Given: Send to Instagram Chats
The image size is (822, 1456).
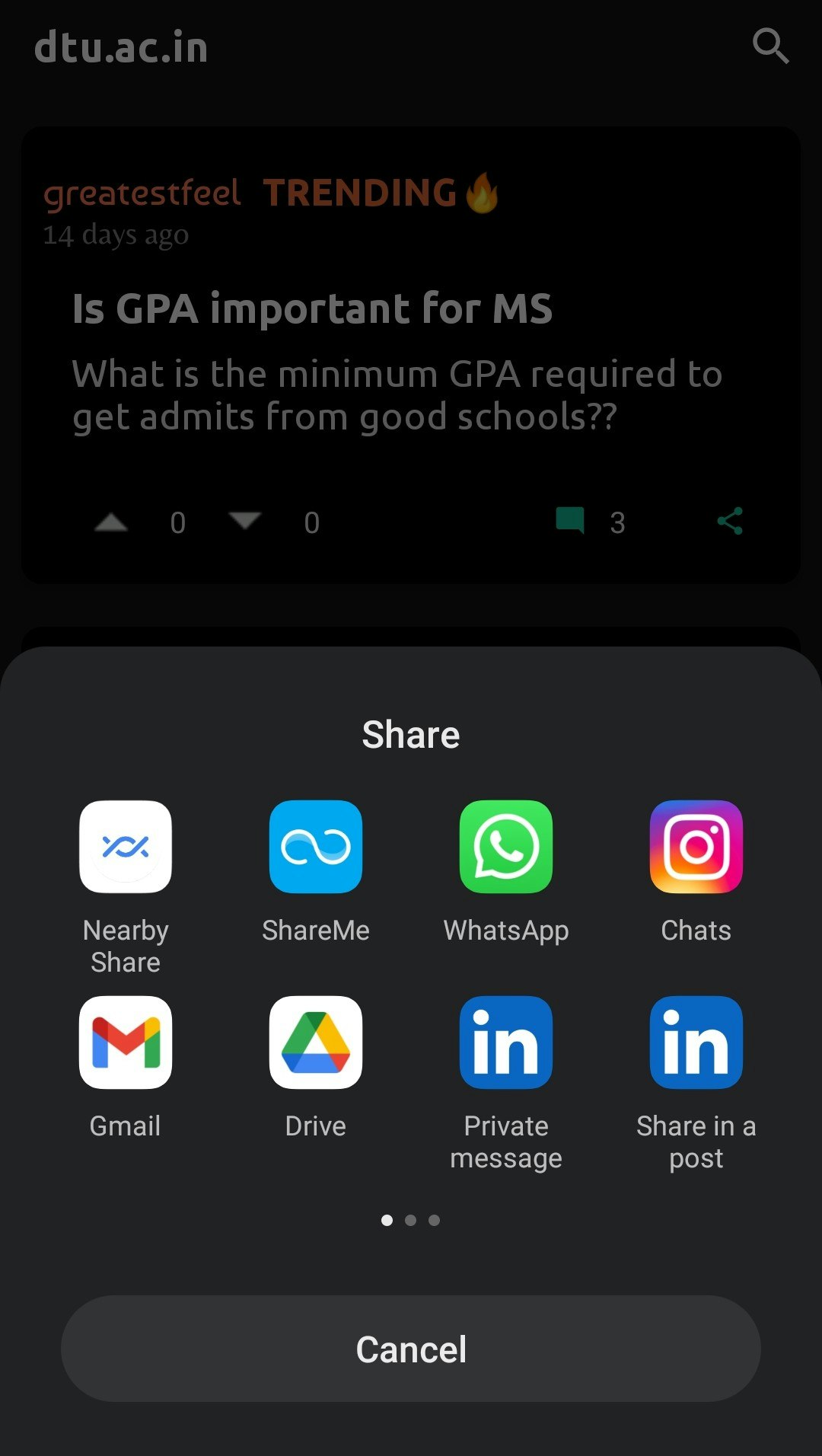Looking at the screenshot, I should pyautogui.click(x=696, y=847).
